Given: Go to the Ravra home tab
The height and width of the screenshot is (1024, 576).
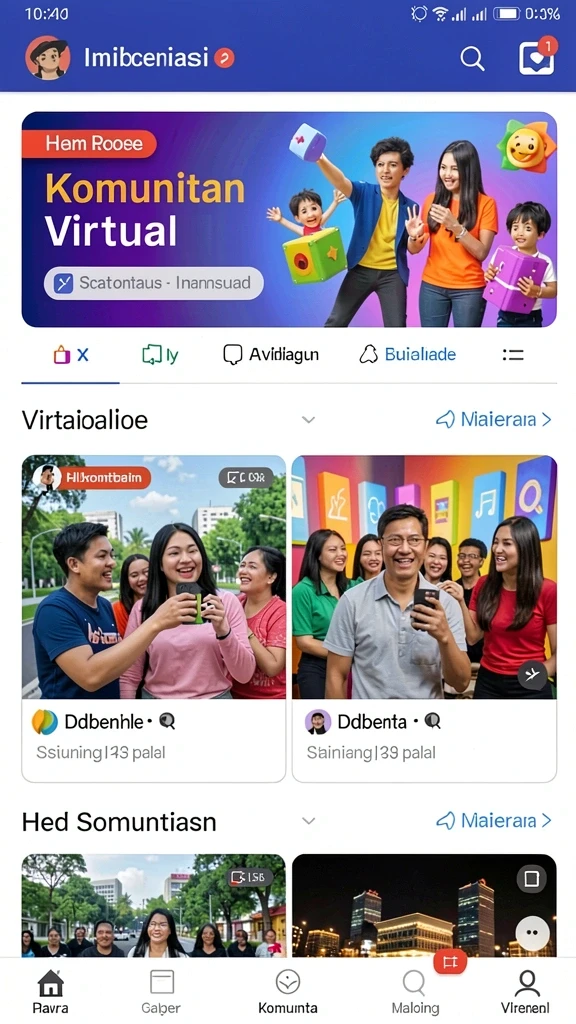Looking at the screenshot, I should 50,991.
